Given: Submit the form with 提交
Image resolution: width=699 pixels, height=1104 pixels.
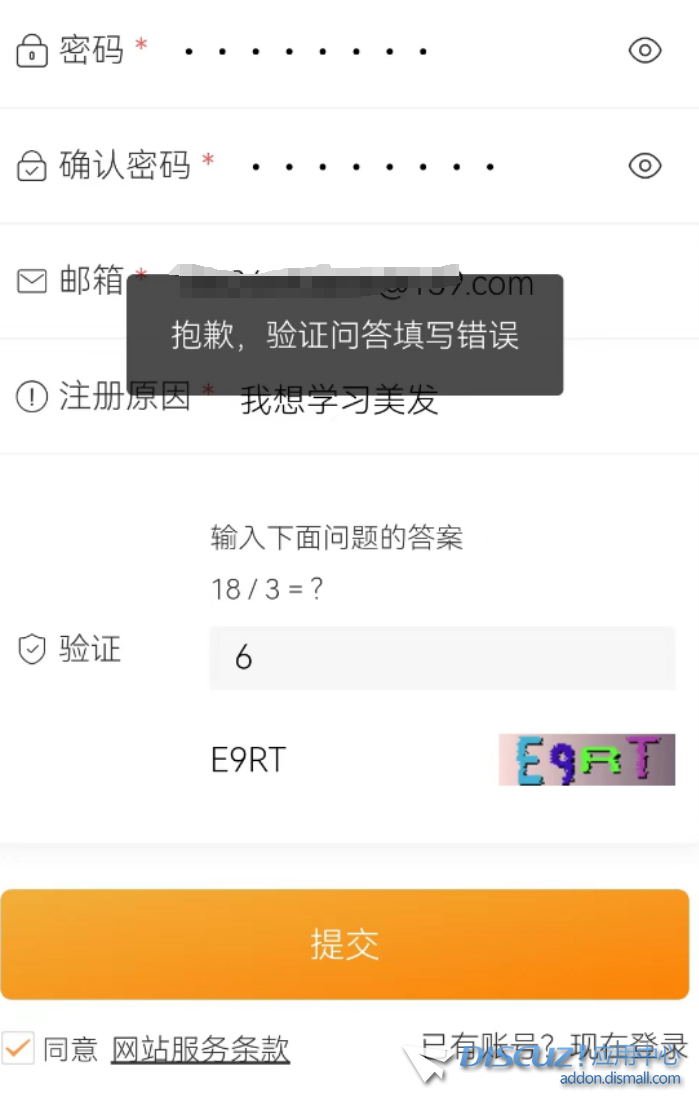Looking at the screenshot, I should tap(345, 944).
